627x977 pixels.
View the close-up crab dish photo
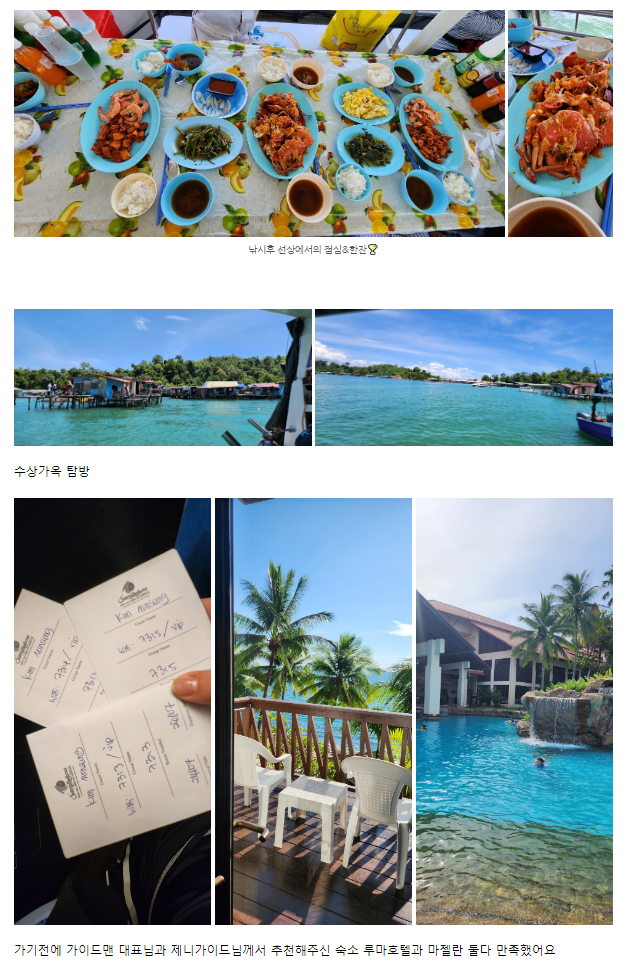[x=559, y=123]
